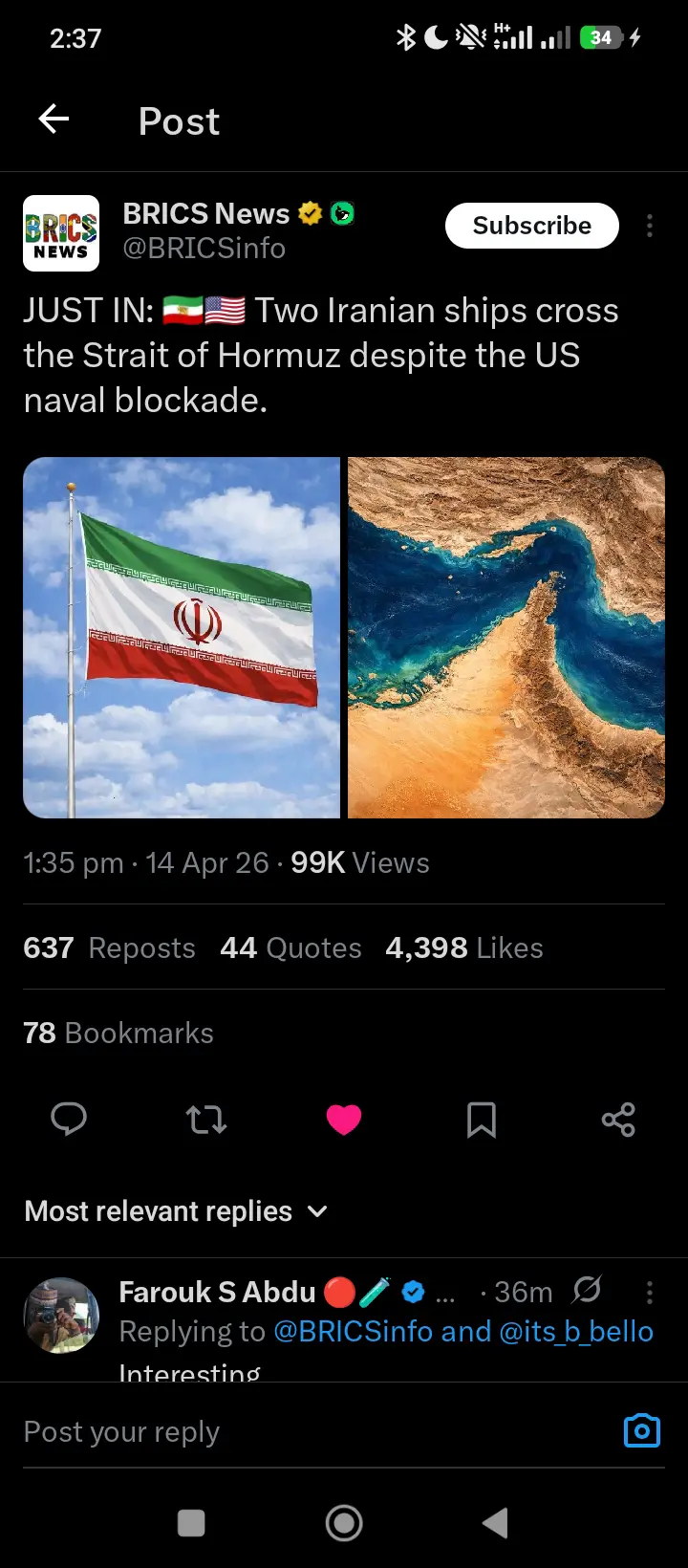Unlike the post with the heart icon
This screenshot has width=688, height=1568.
click(344, 1119)
